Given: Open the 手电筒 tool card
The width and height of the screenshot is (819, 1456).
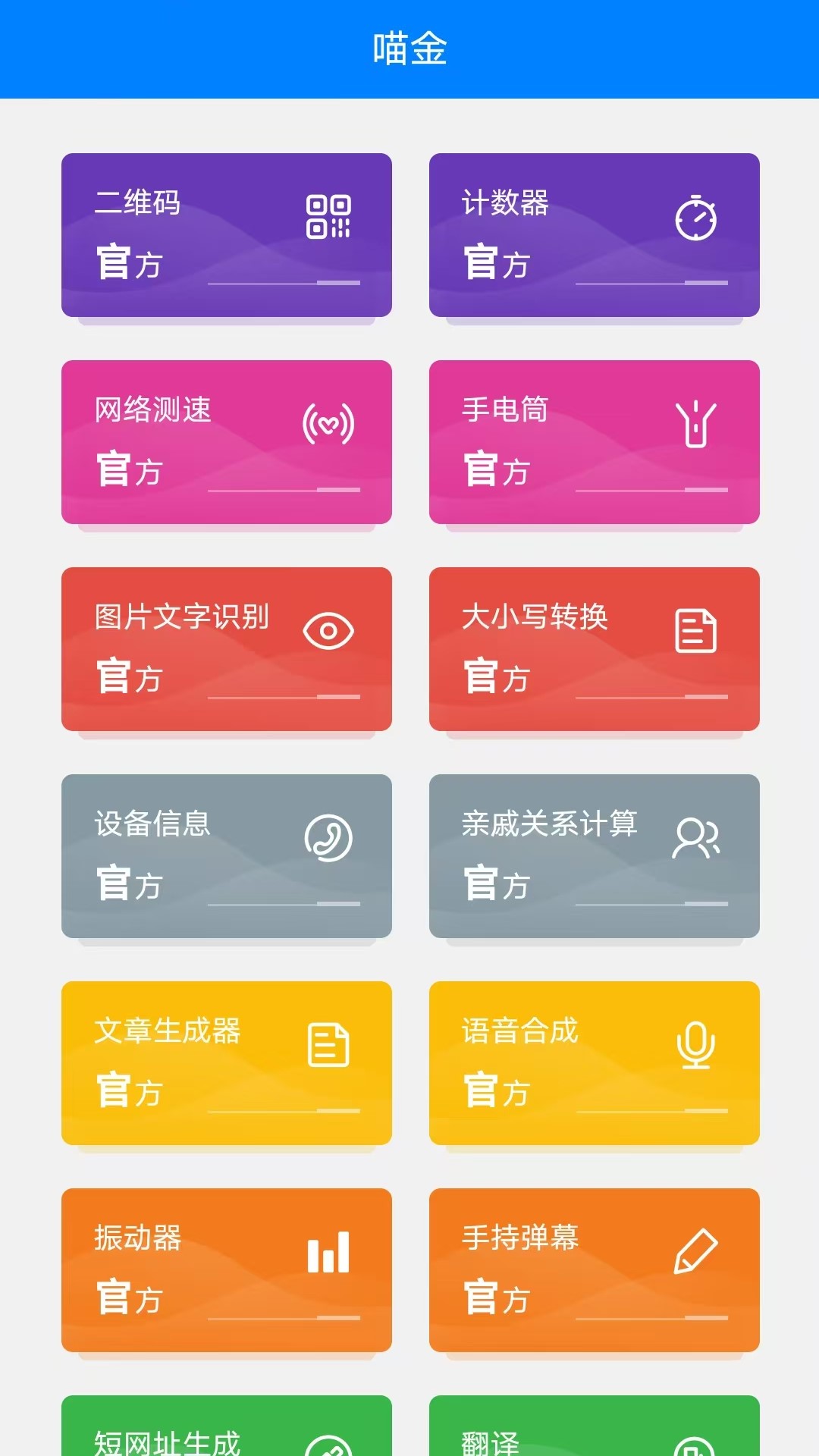Looking at the screenshot, I should 594,440.
